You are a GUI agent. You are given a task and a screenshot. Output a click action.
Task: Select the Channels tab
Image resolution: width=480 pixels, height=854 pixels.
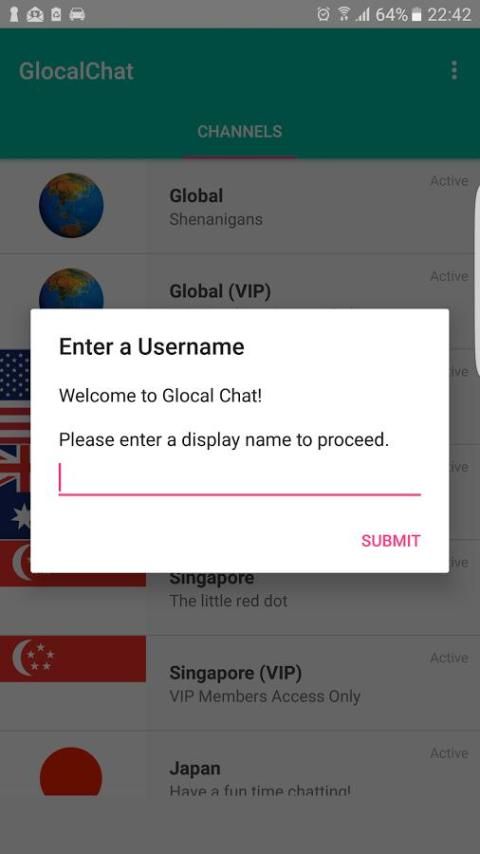[x=240, y=131]
